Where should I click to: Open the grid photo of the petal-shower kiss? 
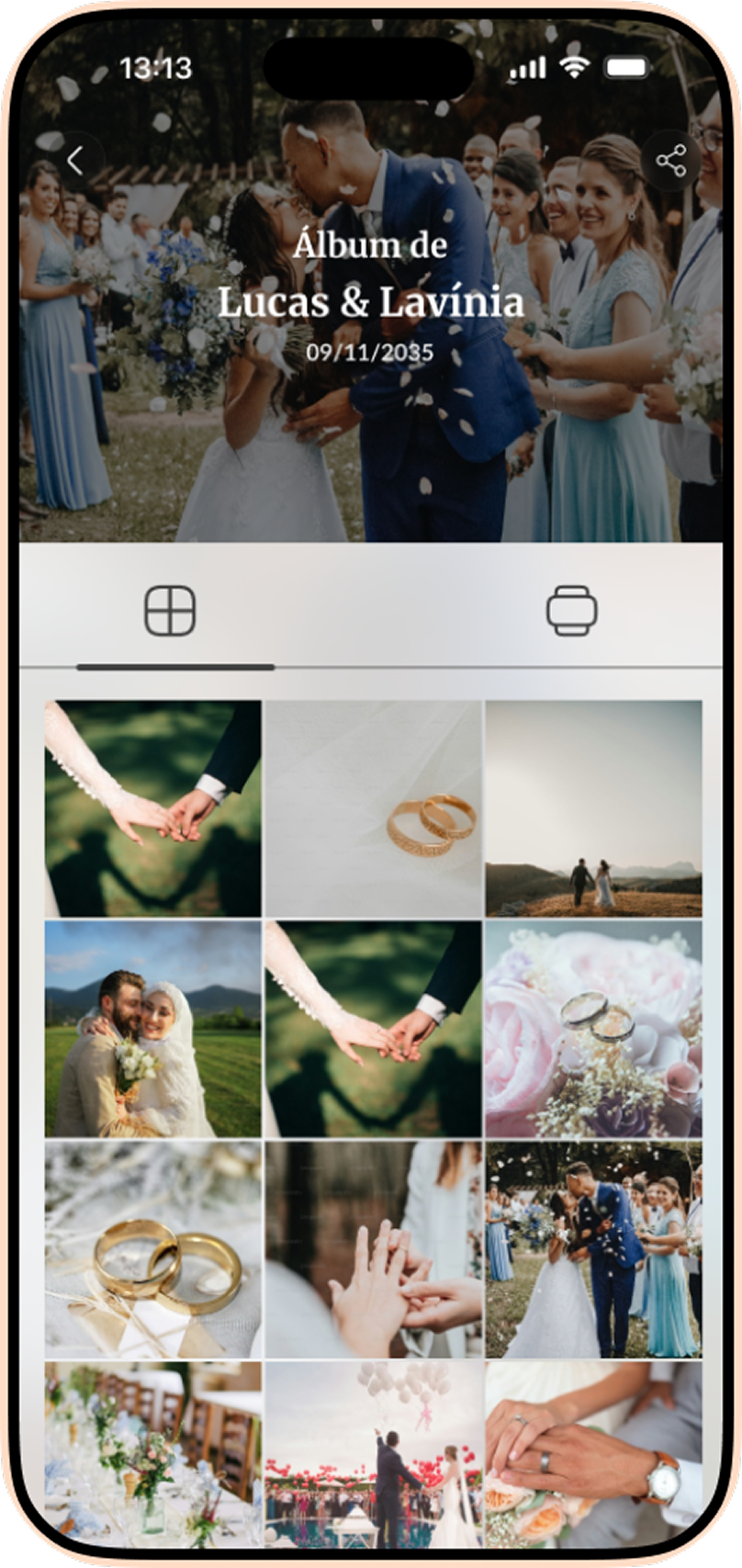click(x=593, y=1249)
